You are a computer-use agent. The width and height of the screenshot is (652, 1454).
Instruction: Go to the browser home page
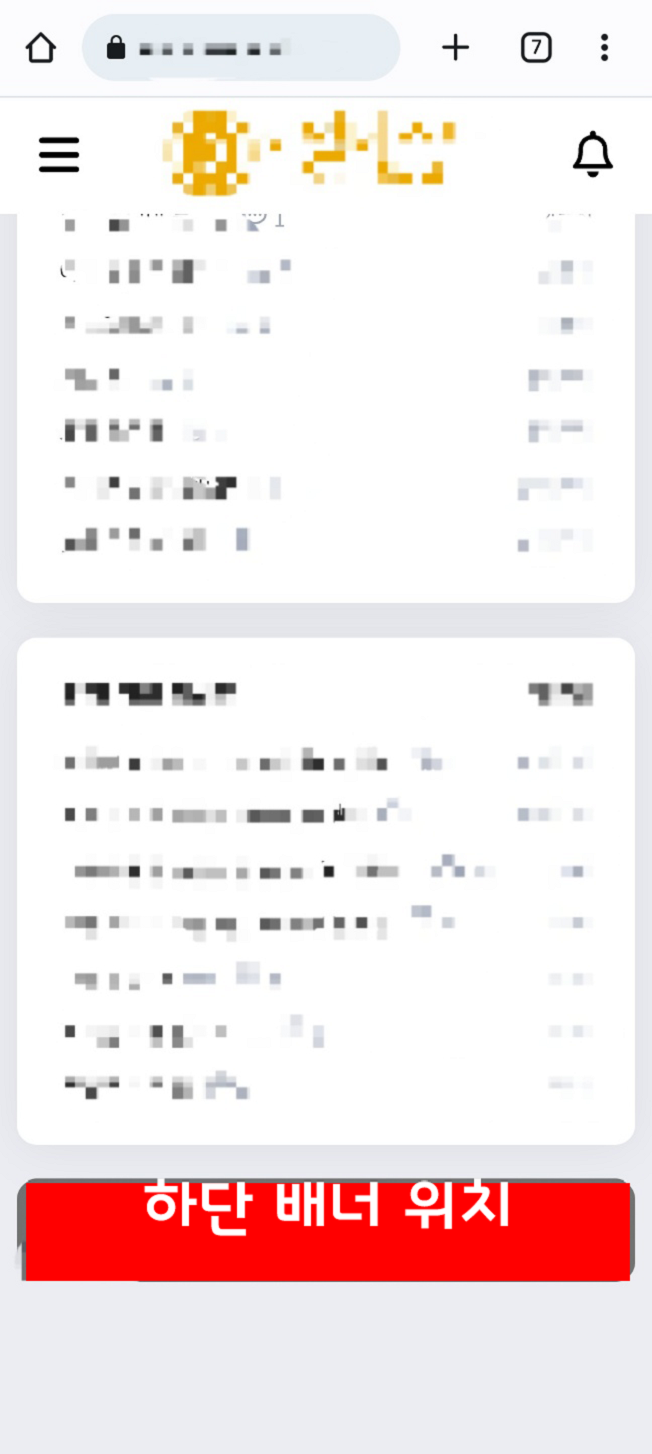click(40, 48)
